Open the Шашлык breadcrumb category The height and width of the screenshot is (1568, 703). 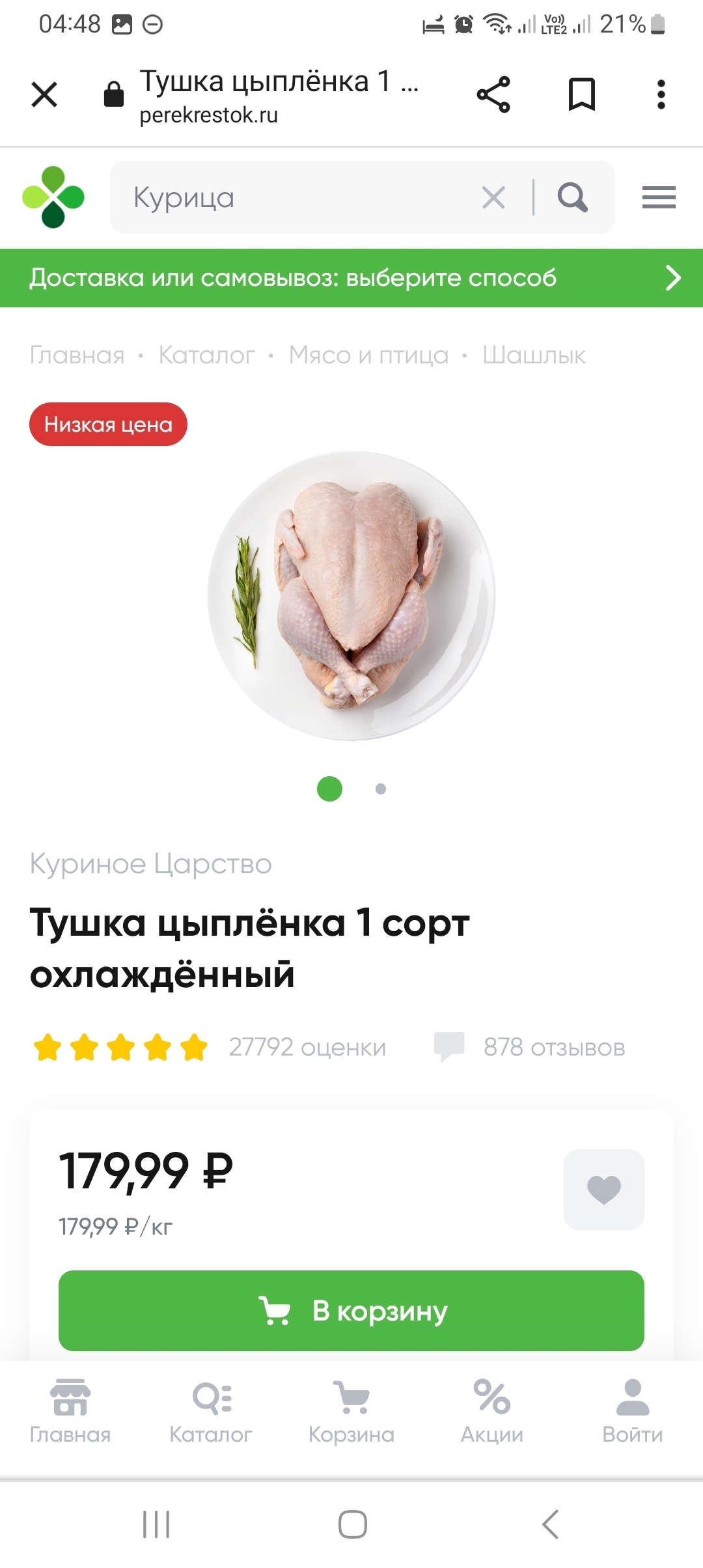tap(534, 356)
